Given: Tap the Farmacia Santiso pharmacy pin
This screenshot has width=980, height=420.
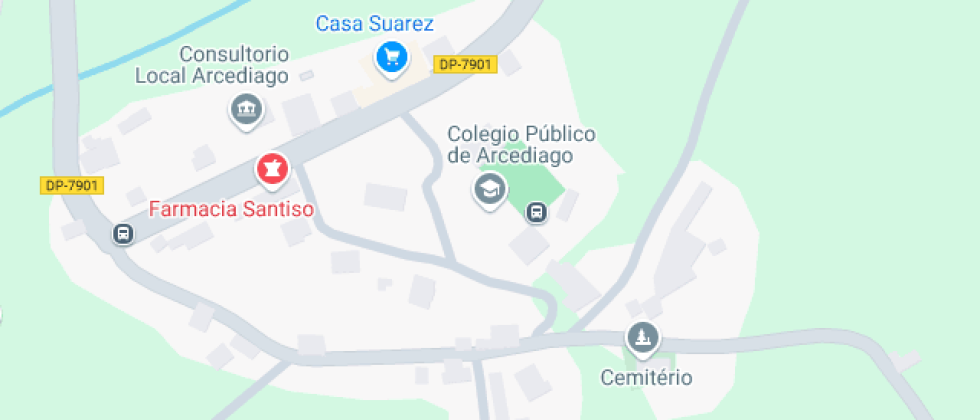Looking at the screenshot, I should point(272,169).
